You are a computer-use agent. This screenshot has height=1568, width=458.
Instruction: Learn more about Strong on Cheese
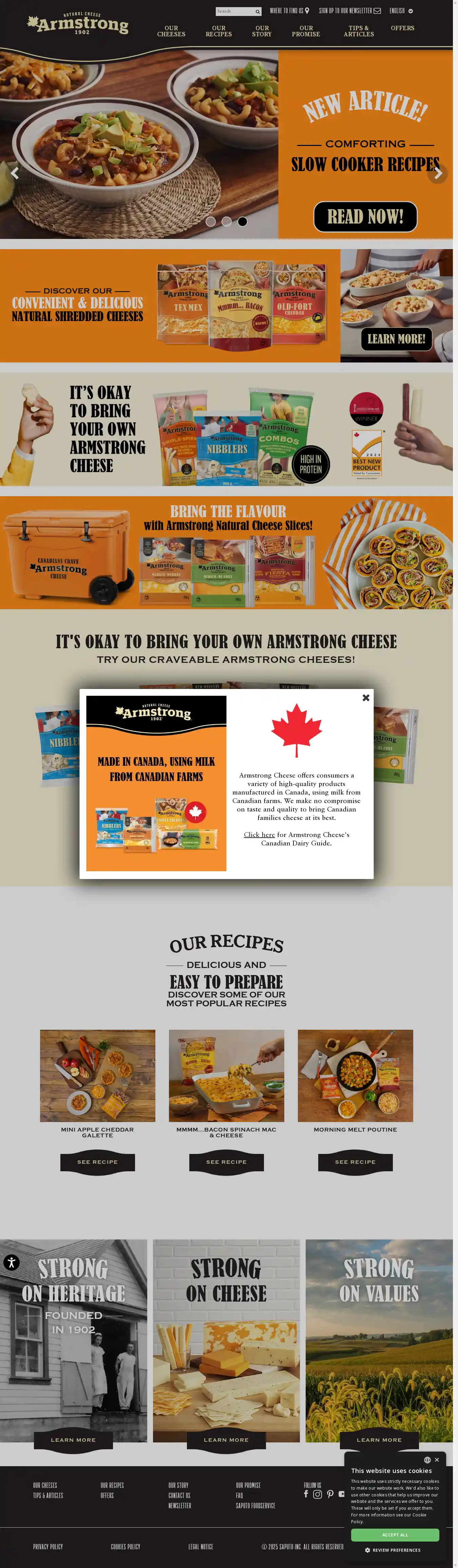pos(226,1440)
